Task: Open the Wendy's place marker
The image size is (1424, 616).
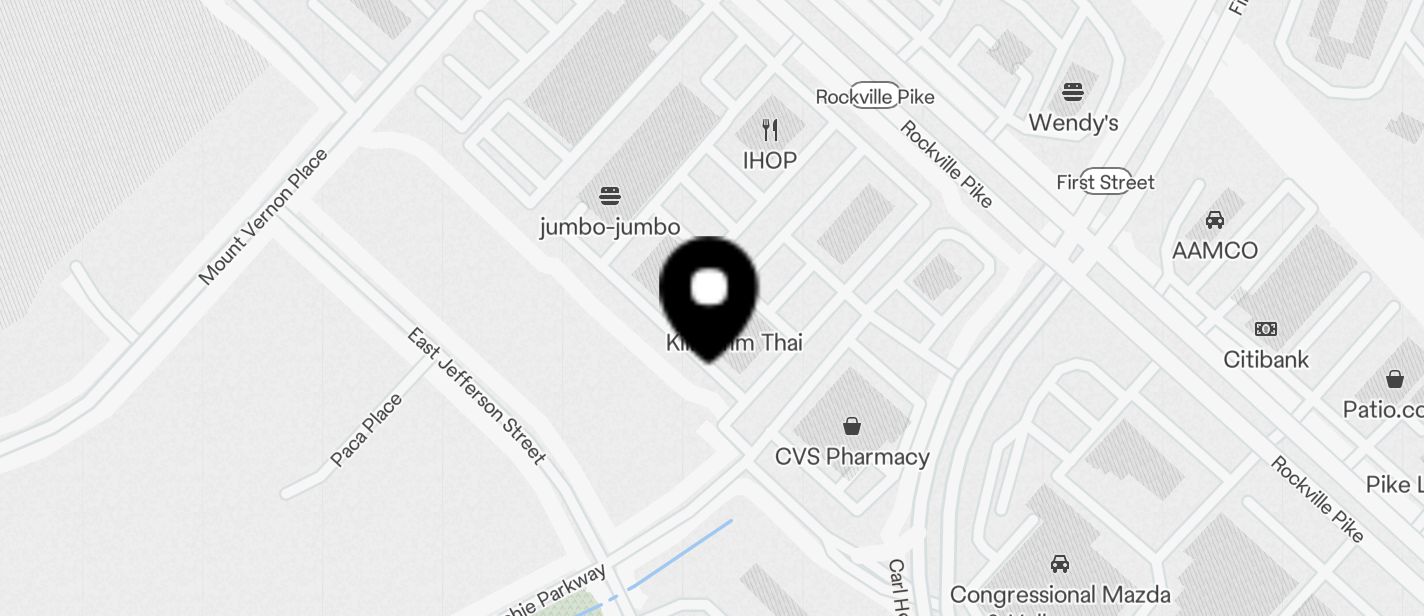Action: [x=1073, y=93]
